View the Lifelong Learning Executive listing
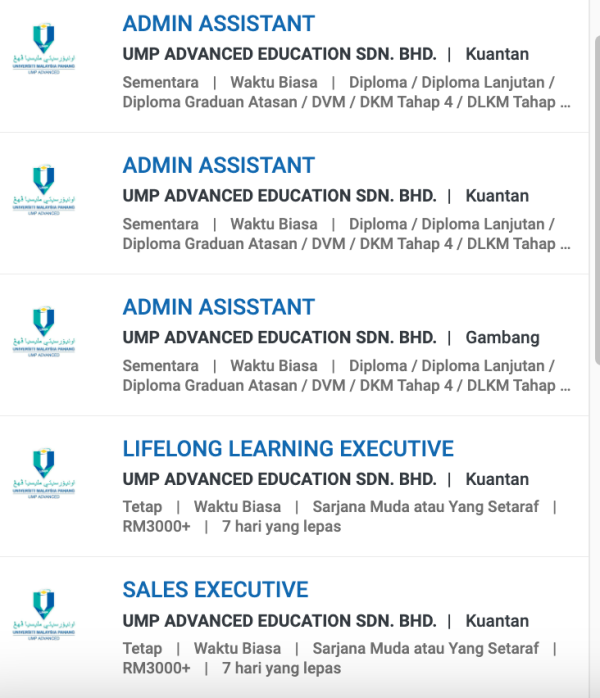600x698 pixels. [288, 449]
